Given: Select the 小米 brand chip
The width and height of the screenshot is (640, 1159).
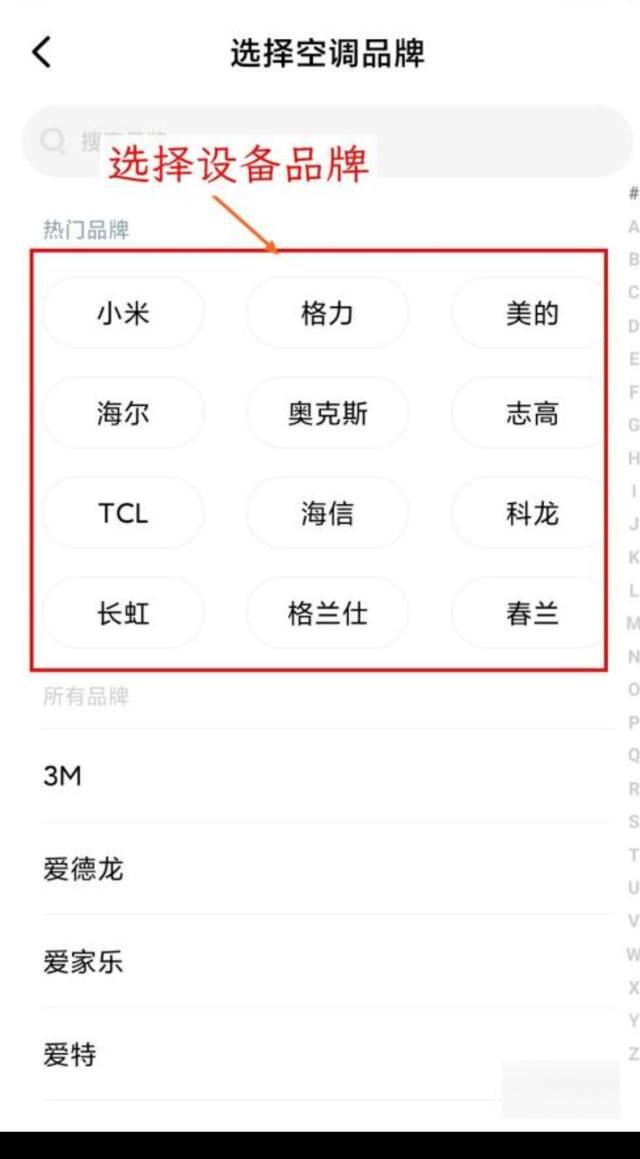Looking at the screenshot, I should (123, 313).
